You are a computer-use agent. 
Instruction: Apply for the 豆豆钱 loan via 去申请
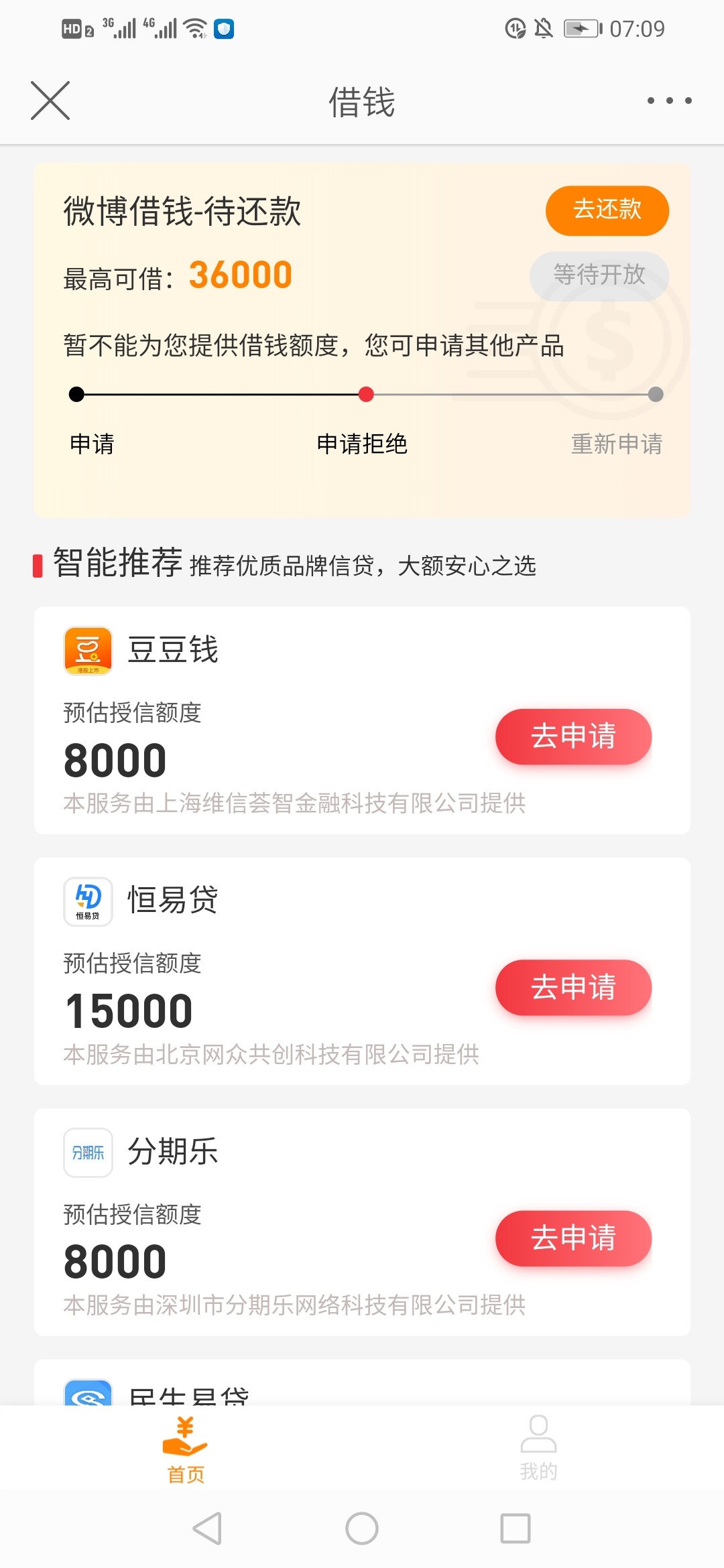573,736
